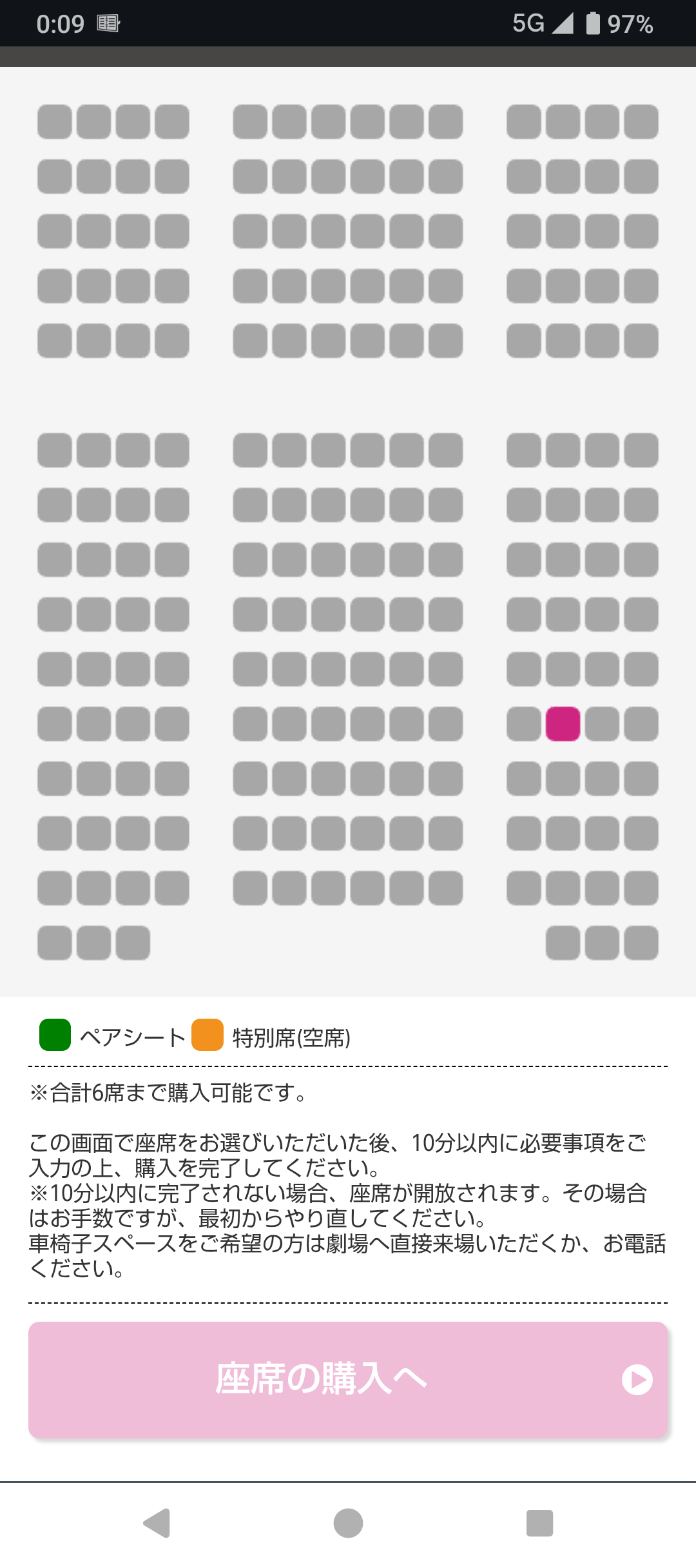
Task: Deselect the highlighted pink seat
Action: 563,724
